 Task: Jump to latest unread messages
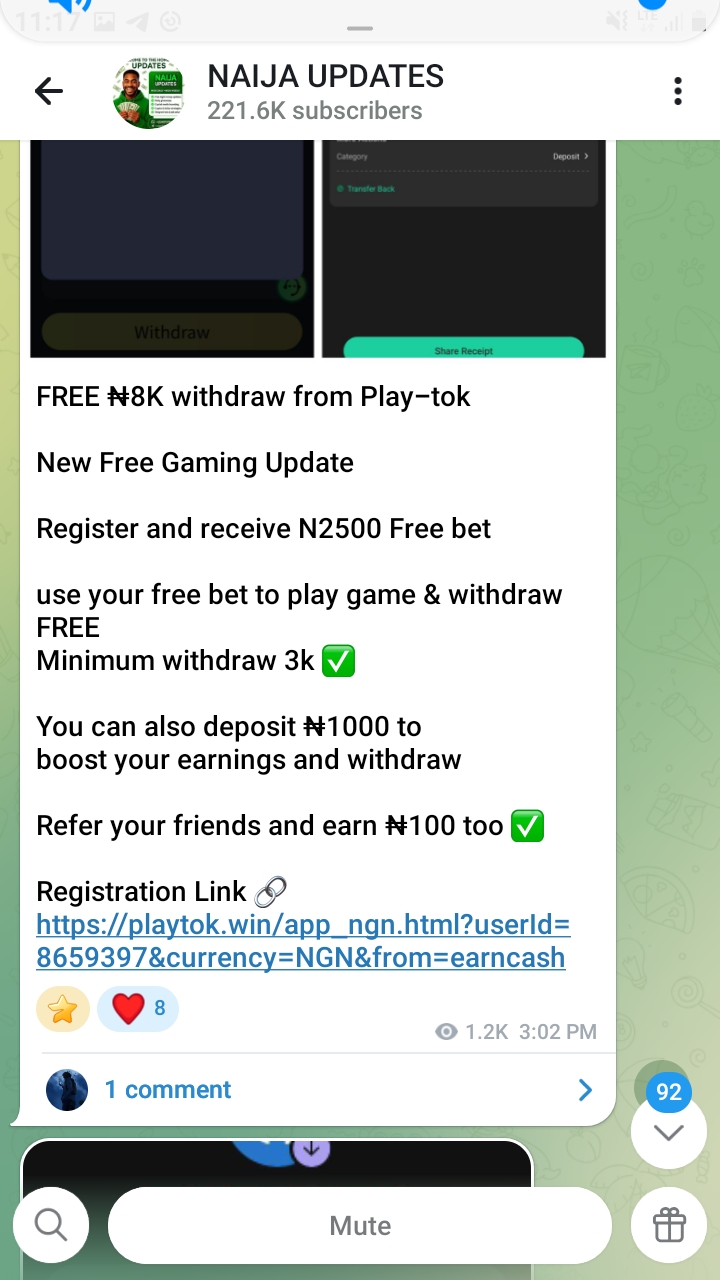click(668, 1132)
